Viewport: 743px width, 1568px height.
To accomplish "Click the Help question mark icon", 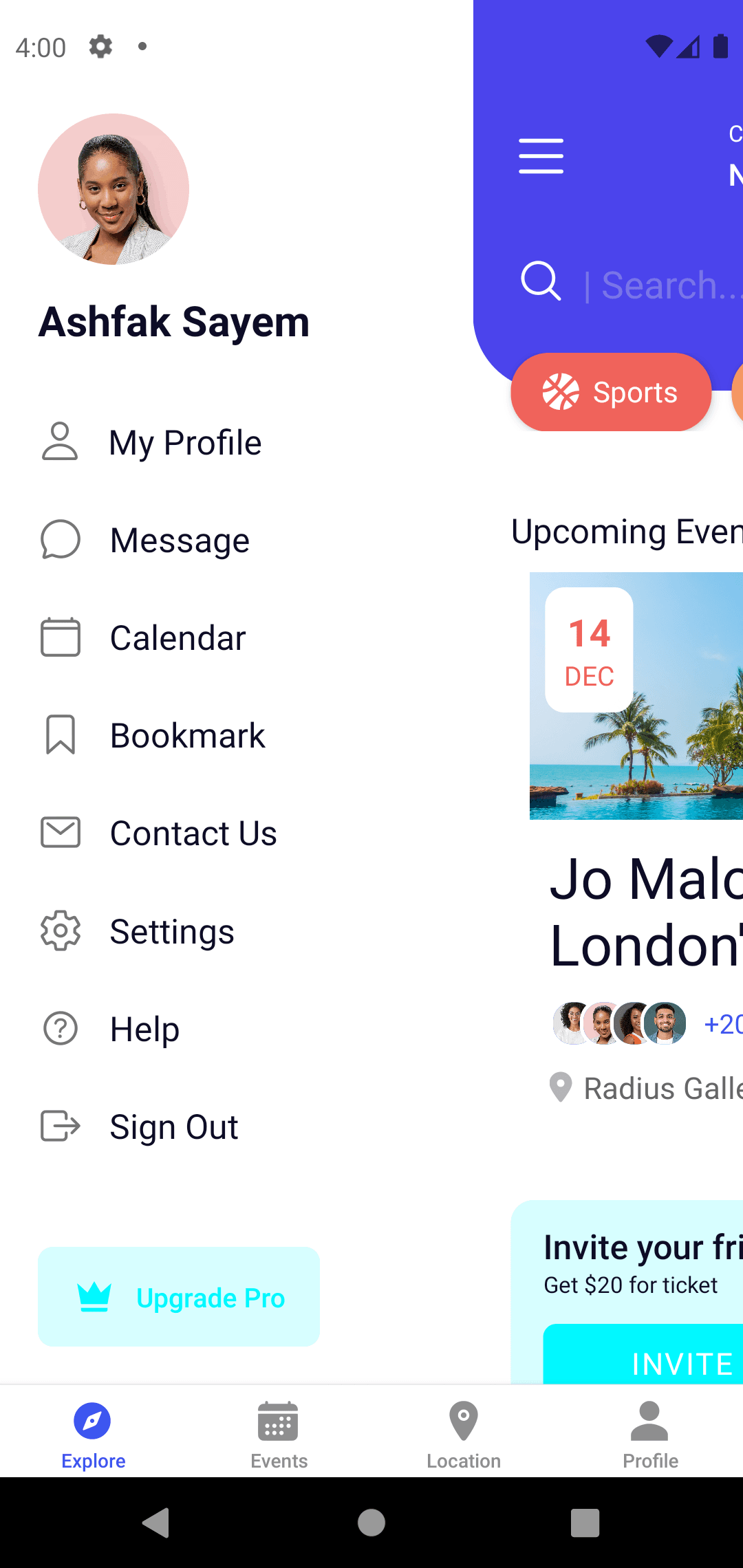I will pyautogui.click(x=60, y=1028).
